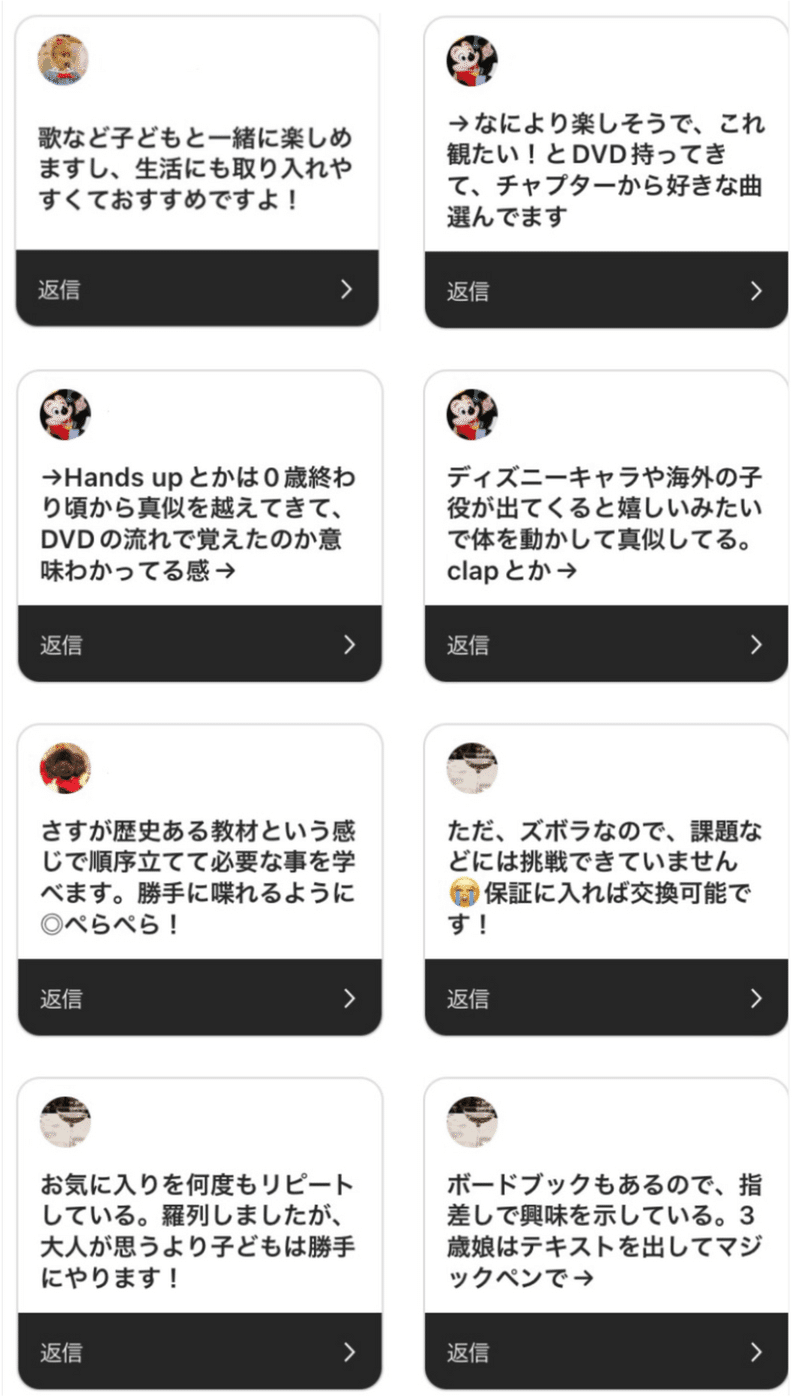Viewport: 800px width, 1400px height.
Task: Tap 返信 below the ただ、ズボラなので response
Action: click(605, 998)
